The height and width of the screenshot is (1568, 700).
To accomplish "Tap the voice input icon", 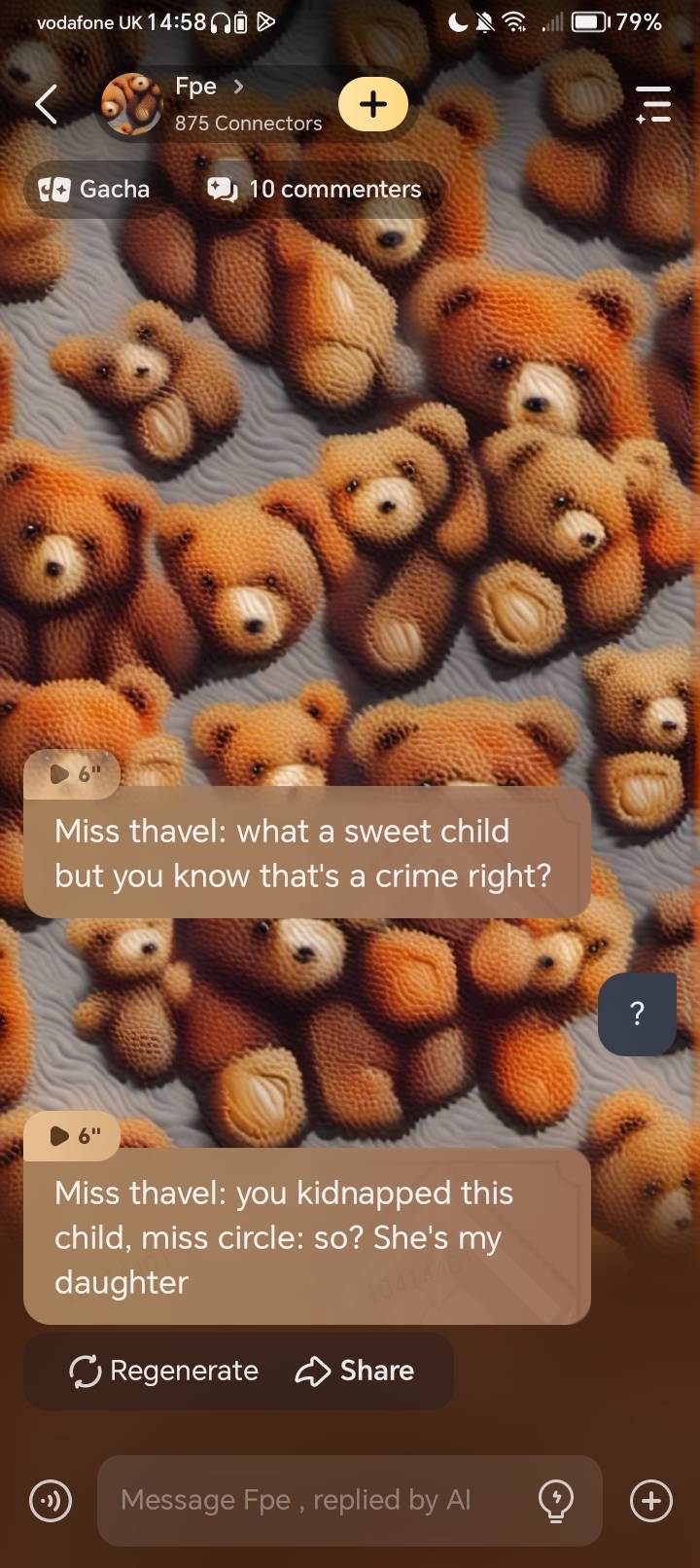I will point(51,1501).
